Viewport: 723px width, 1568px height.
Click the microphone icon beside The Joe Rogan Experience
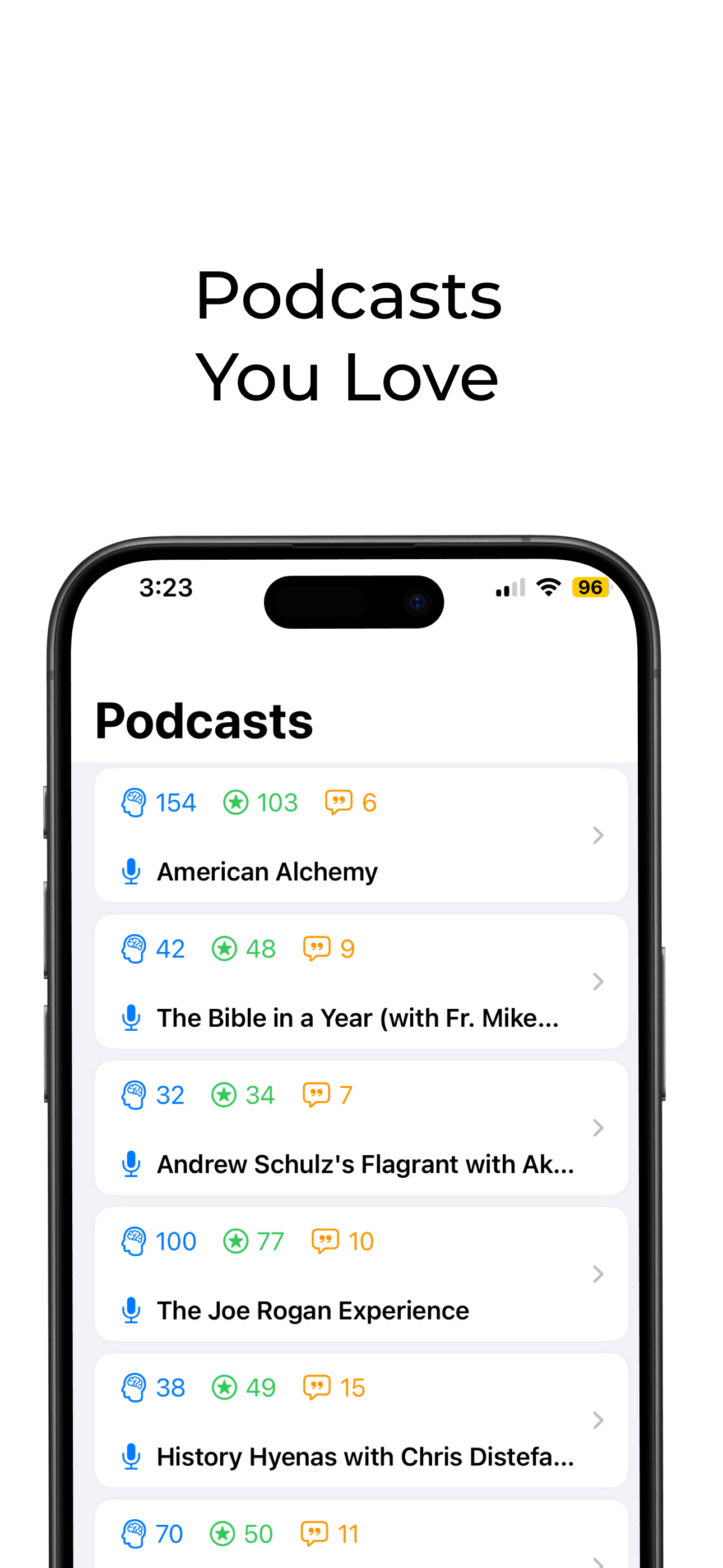(x=132, y=1310)
